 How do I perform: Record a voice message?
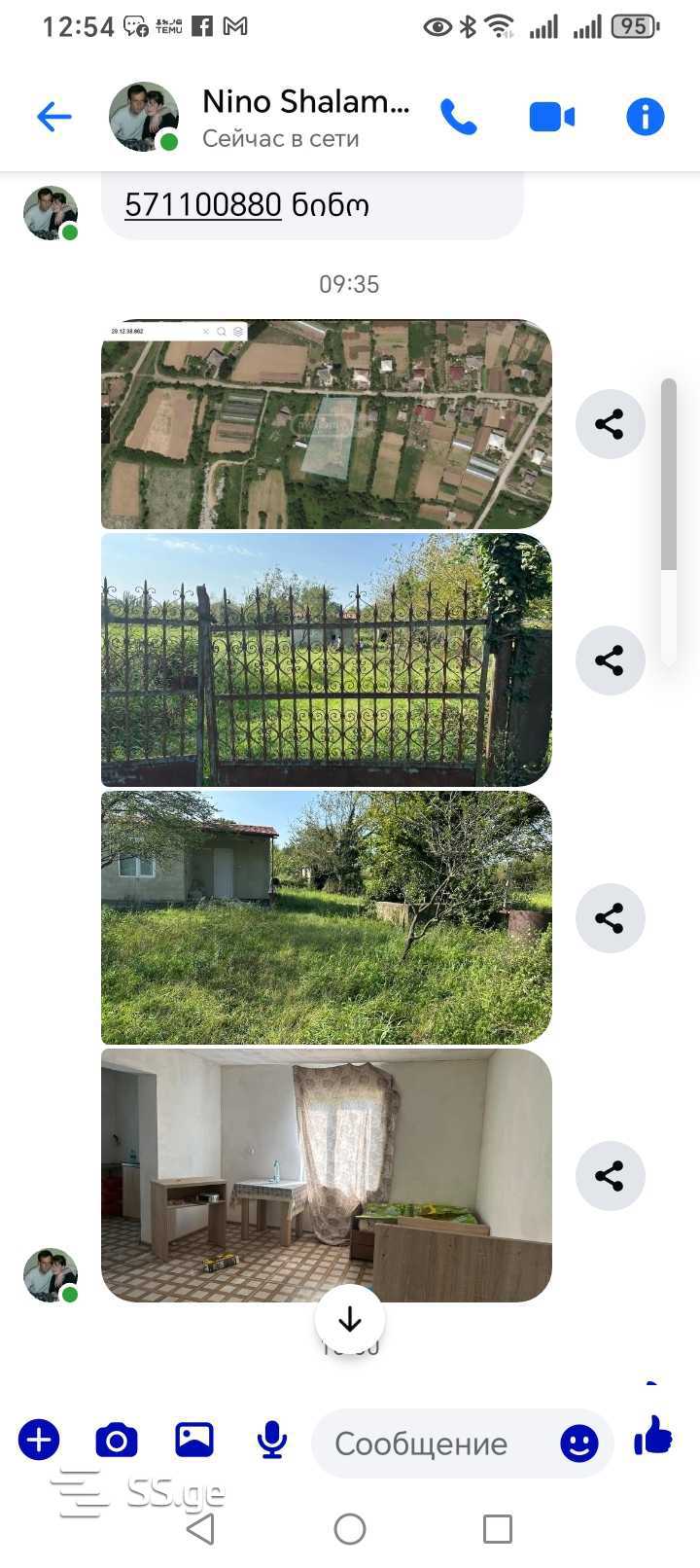(272, 1440)
